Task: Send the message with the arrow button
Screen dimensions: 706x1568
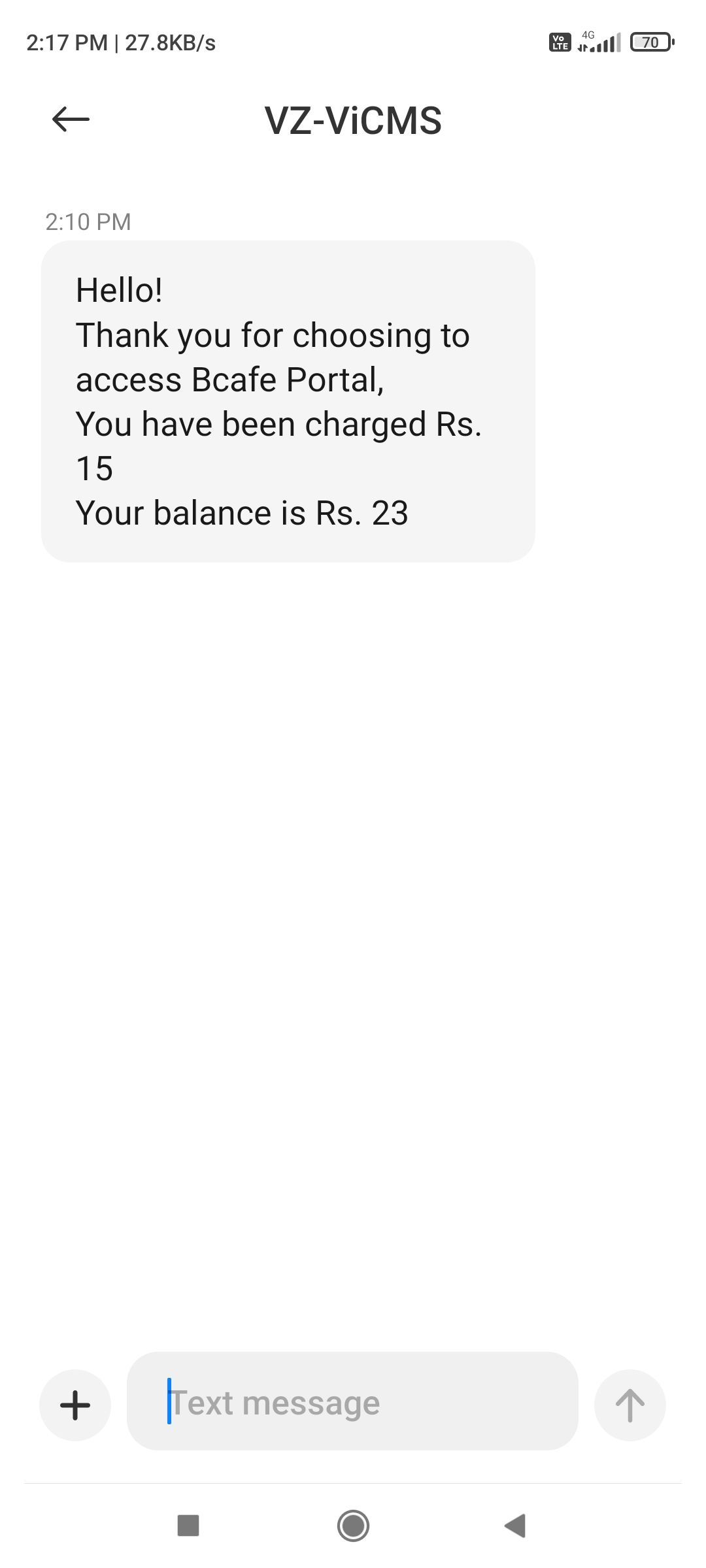Action: click(630, 1405)
